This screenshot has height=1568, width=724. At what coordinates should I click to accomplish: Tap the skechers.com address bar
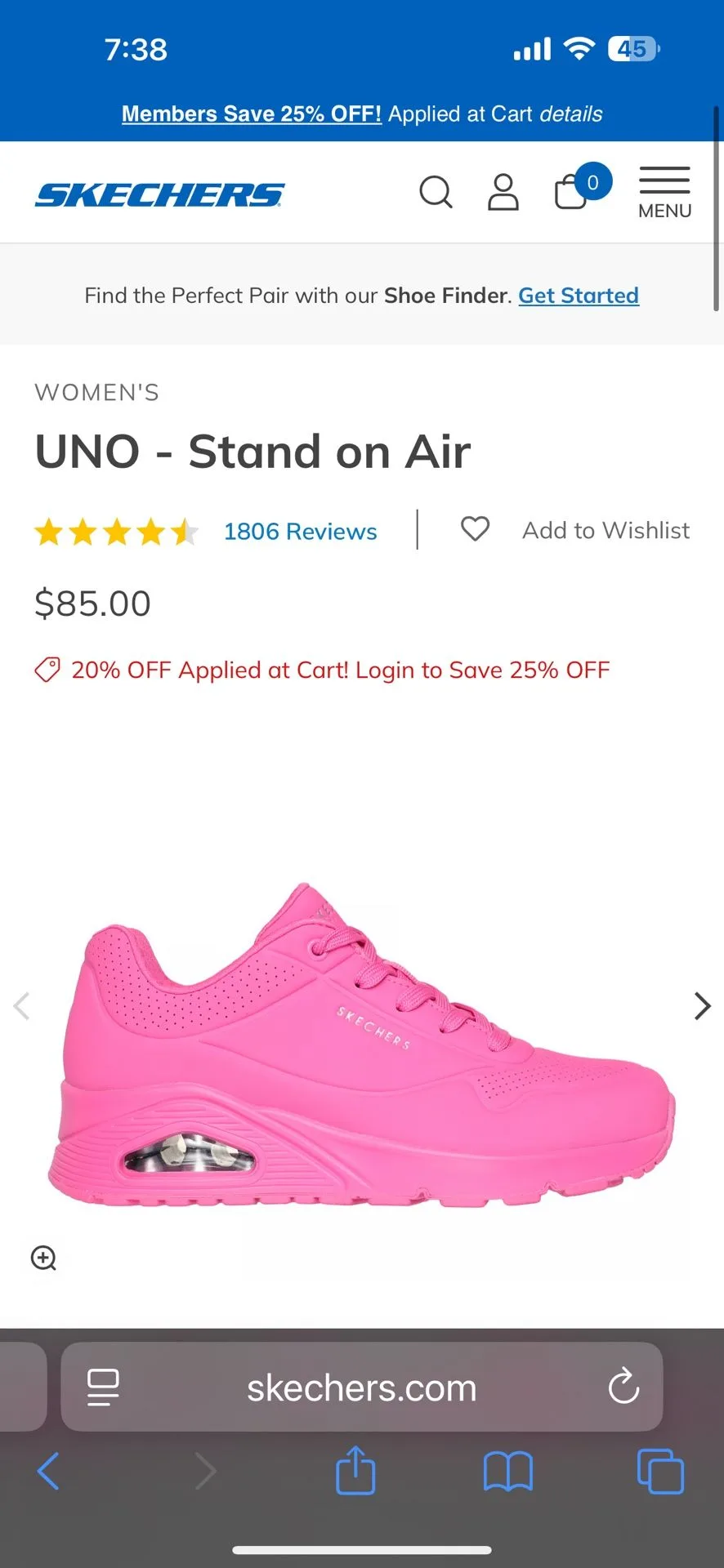click(362, 1386)
